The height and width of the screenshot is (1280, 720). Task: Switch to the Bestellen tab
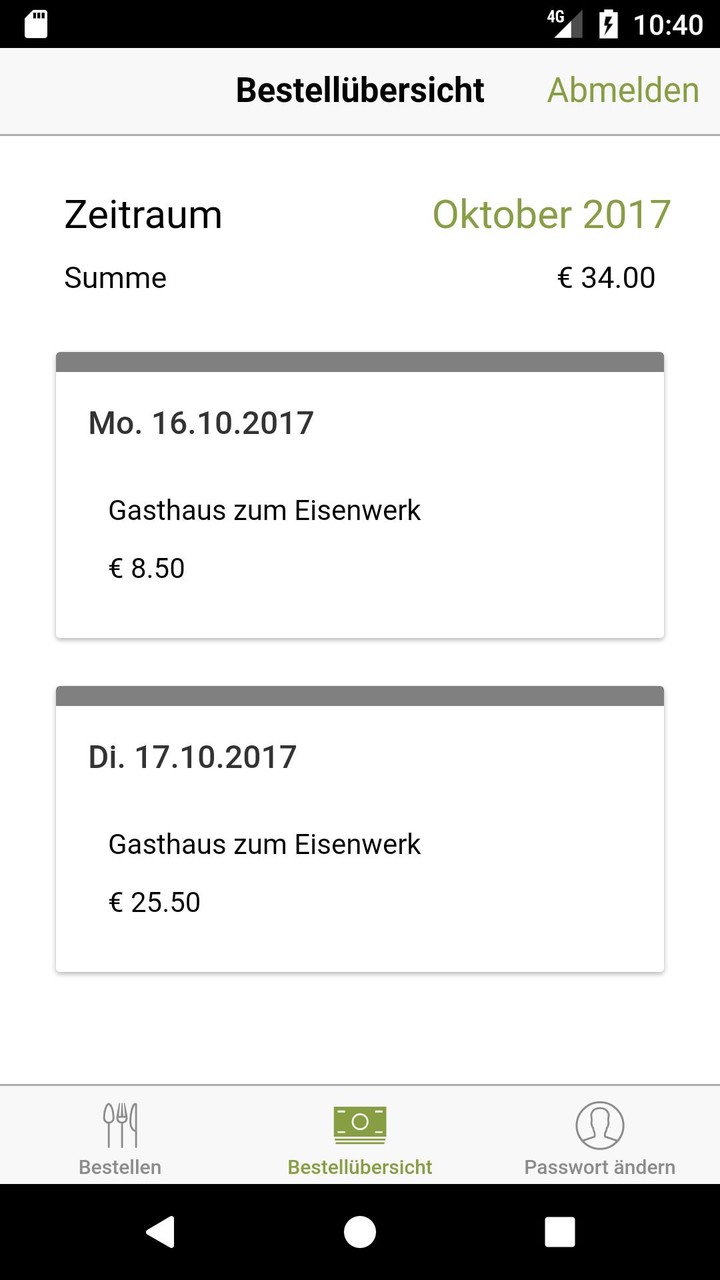coord(120,1137)
